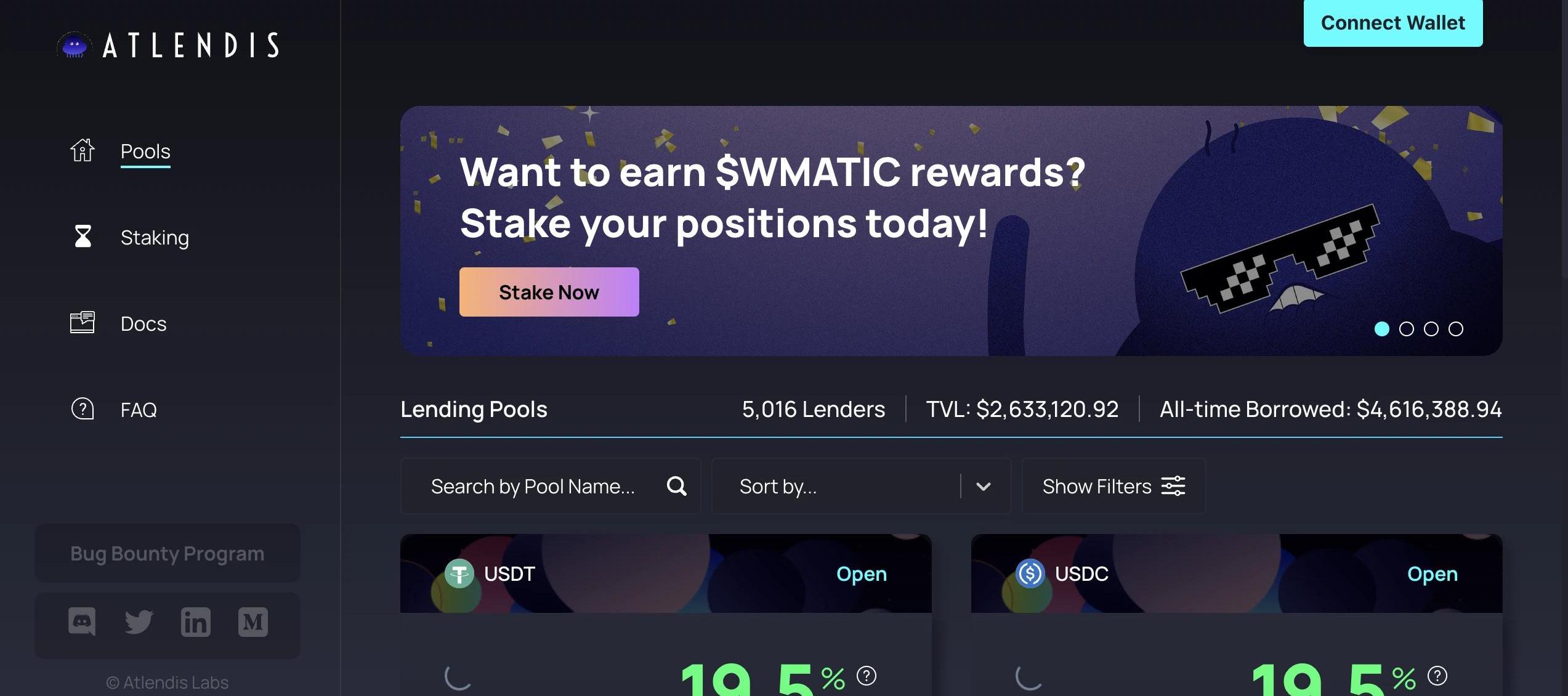The width and height of the screenshot is (1568, 696).
Task: Open the Discord icon link
Action: [x=82, y=622]
